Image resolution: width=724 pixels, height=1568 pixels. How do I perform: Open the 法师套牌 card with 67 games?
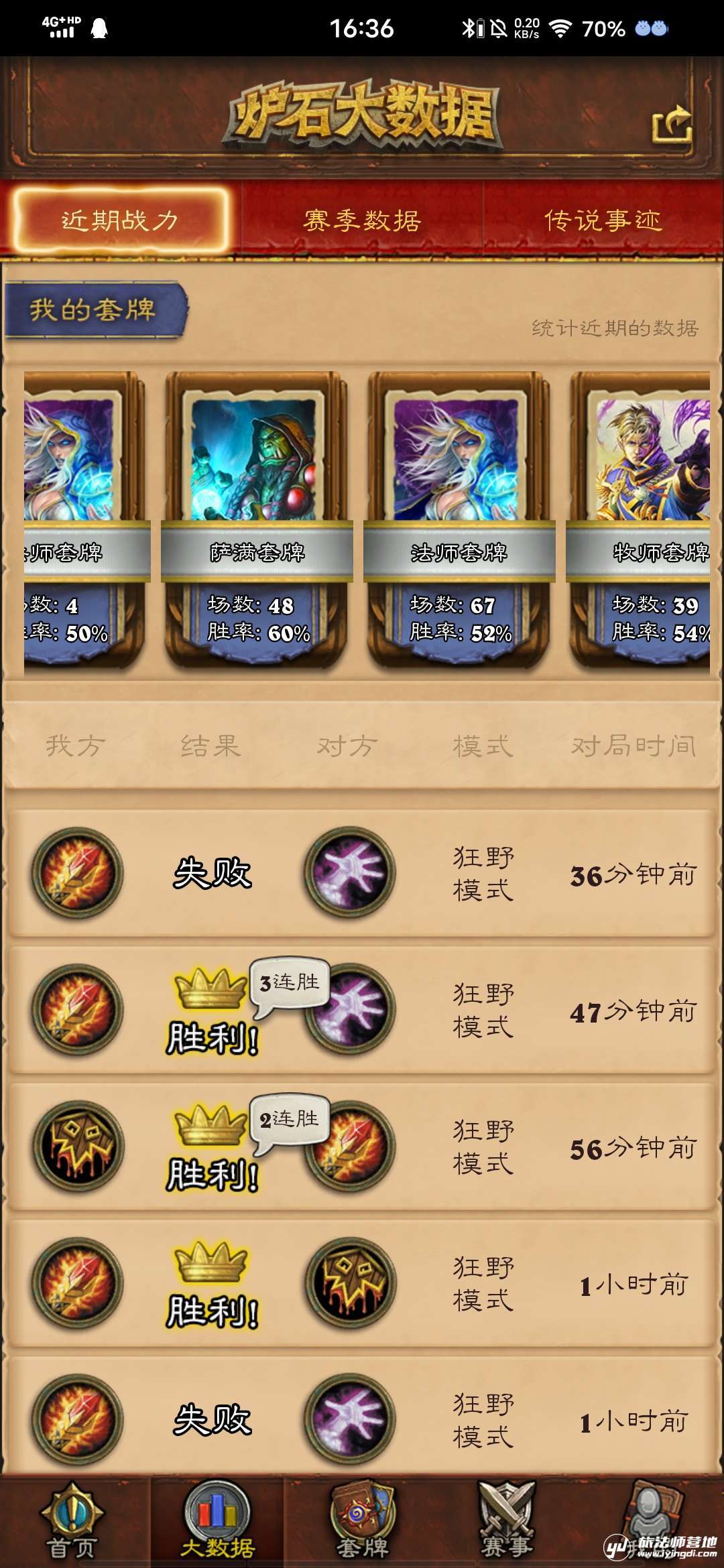point(459,520)
